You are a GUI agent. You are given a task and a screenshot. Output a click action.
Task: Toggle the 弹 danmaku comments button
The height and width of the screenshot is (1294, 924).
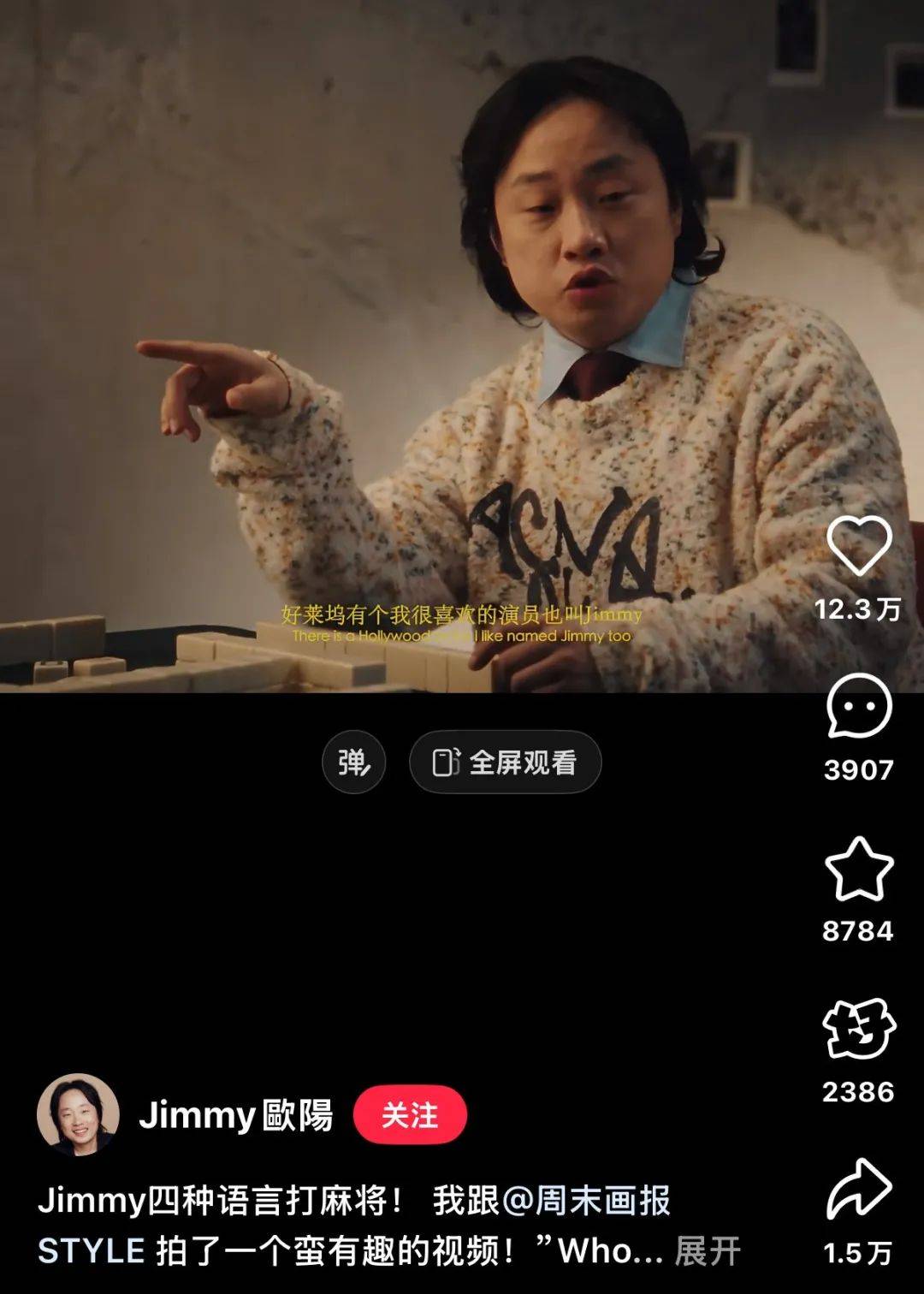(x=353, y=762)
